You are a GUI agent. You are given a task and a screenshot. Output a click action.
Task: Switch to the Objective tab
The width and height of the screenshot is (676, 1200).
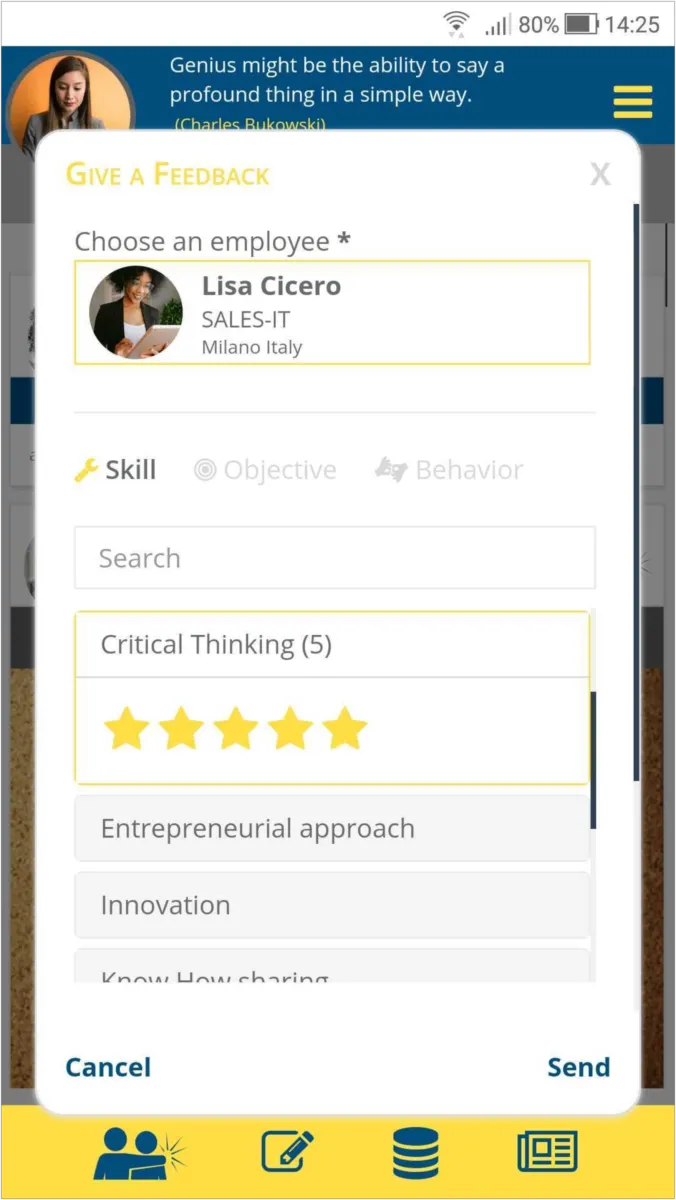click(265, 470)
